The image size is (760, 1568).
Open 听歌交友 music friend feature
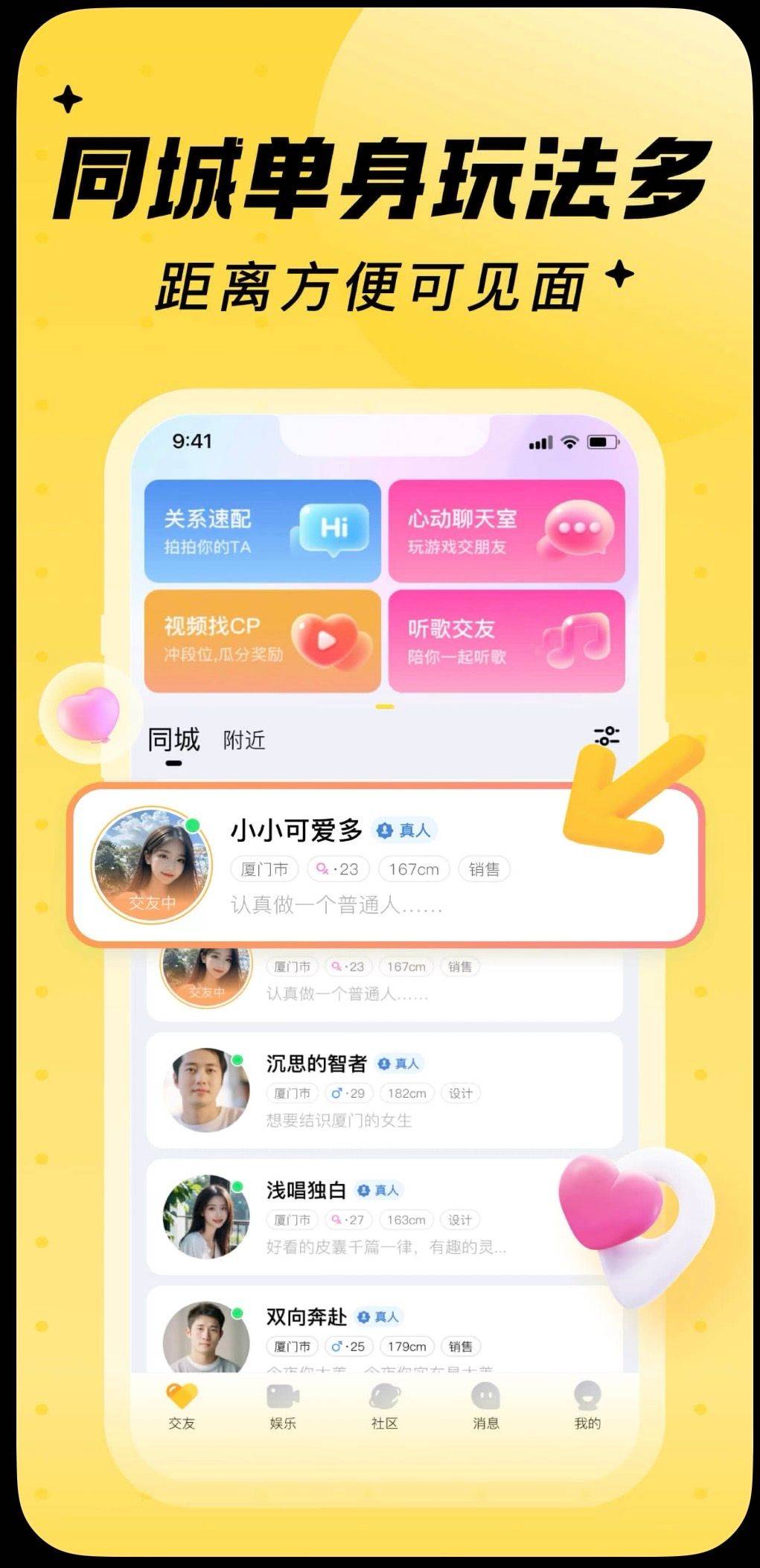506,640
